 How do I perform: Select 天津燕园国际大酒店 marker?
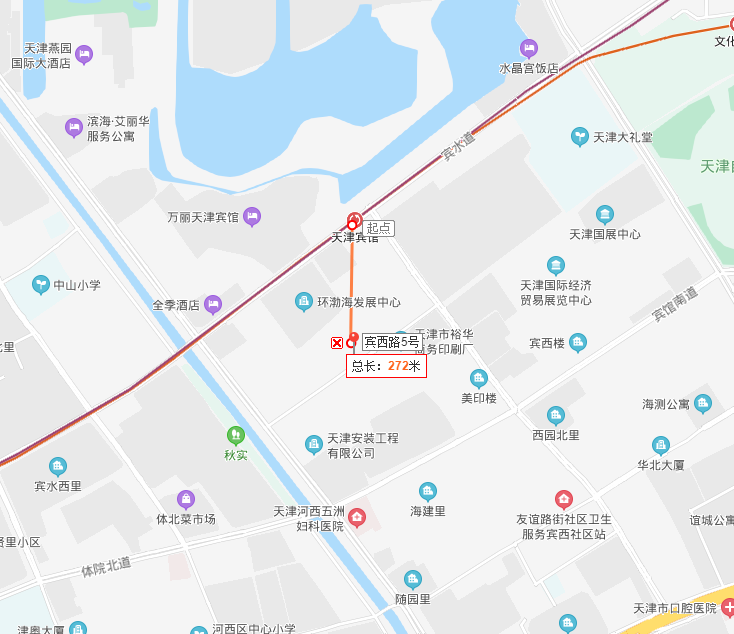[x=84, y=54]
